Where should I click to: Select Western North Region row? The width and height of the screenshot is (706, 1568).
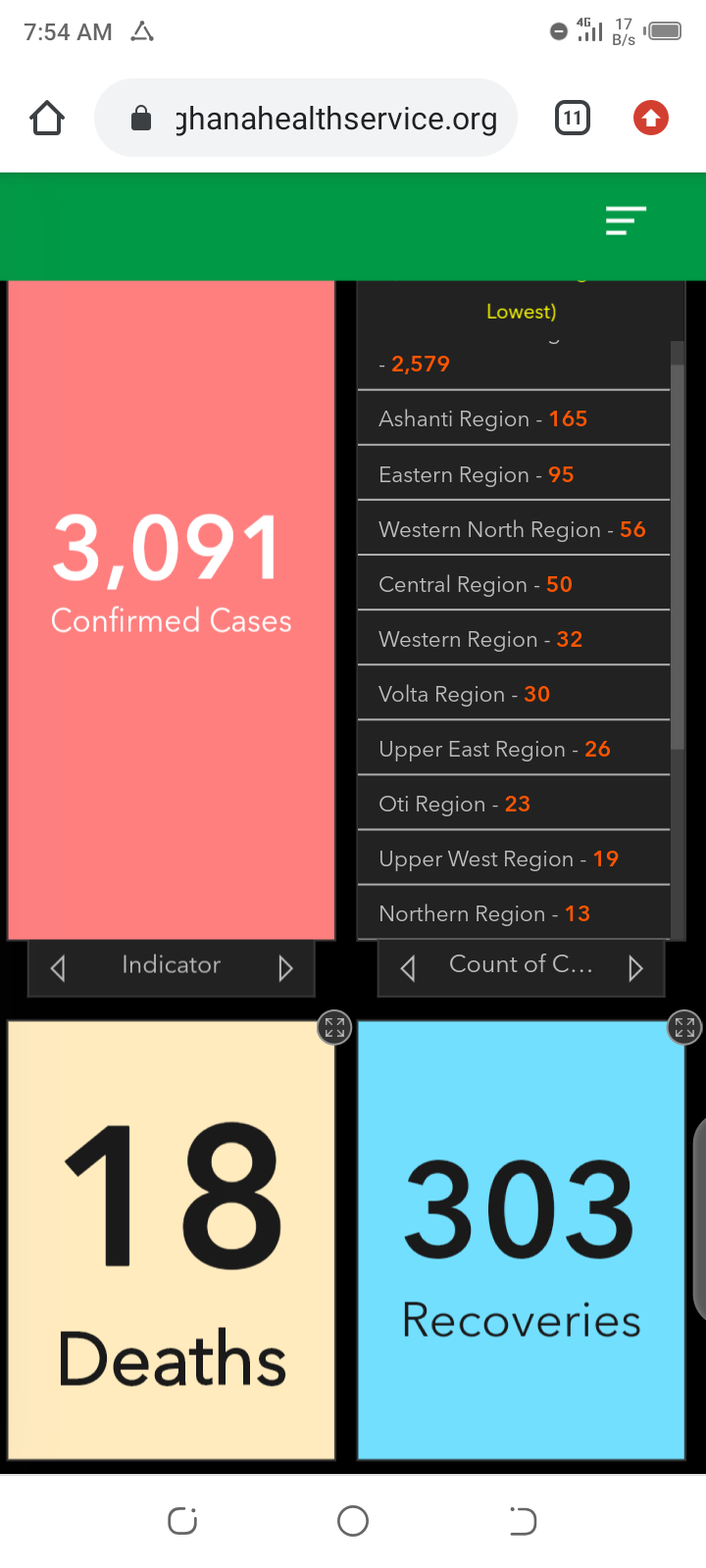coord(513,529)
